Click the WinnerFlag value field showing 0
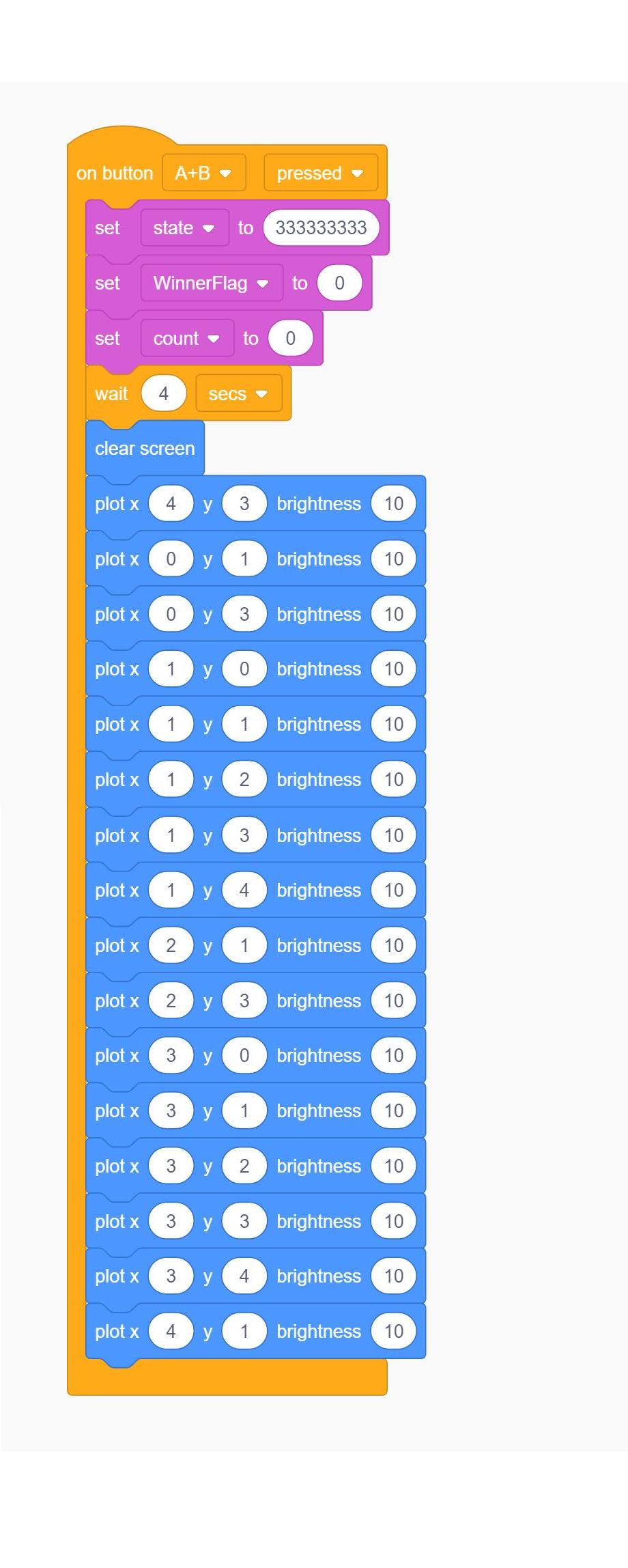628x1568 pixels. tap(339, 283)
